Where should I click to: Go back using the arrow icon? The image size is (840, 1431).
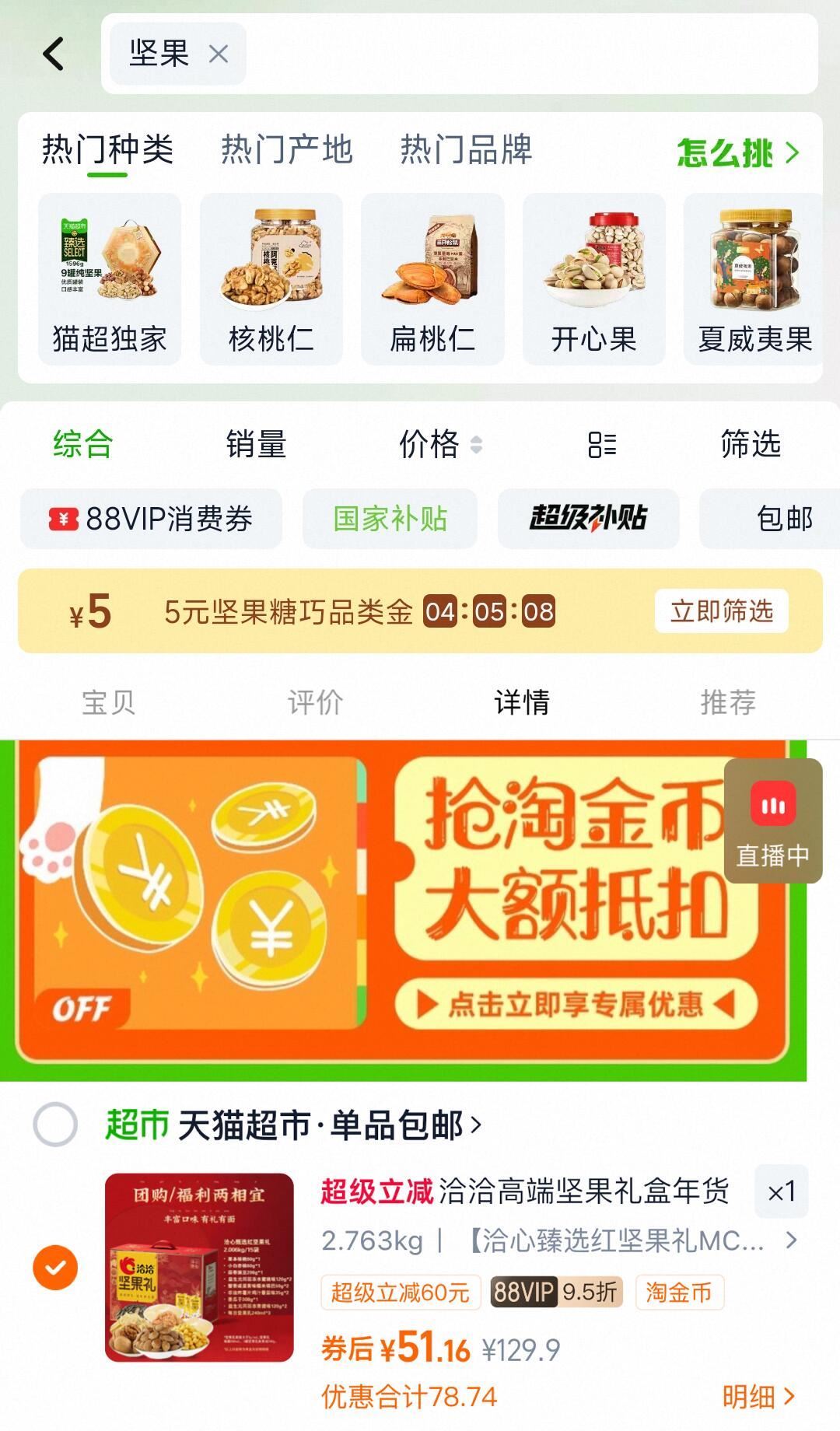click(54, 54)
